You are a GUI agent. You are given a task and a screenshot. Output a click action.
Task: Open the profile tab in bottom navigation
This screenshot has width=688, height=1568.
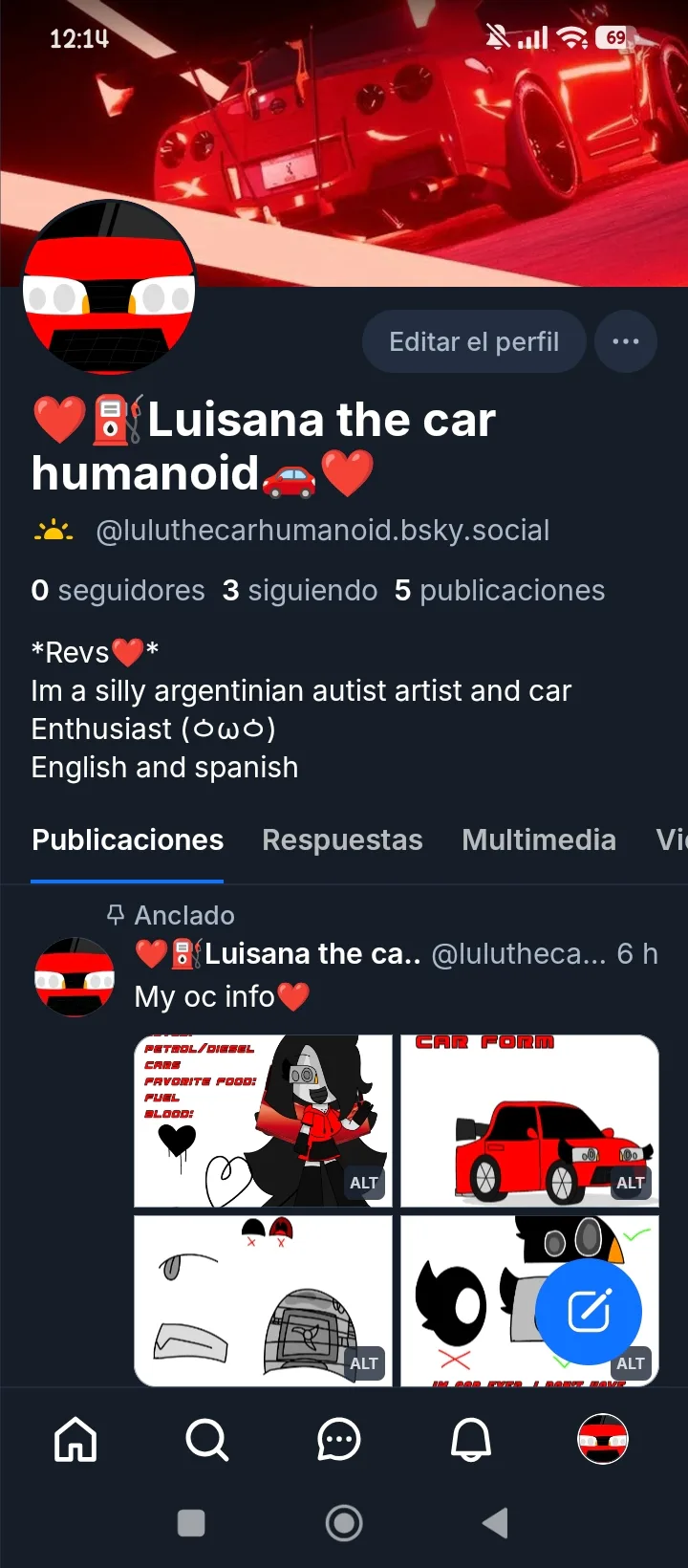pos(603,1439)
